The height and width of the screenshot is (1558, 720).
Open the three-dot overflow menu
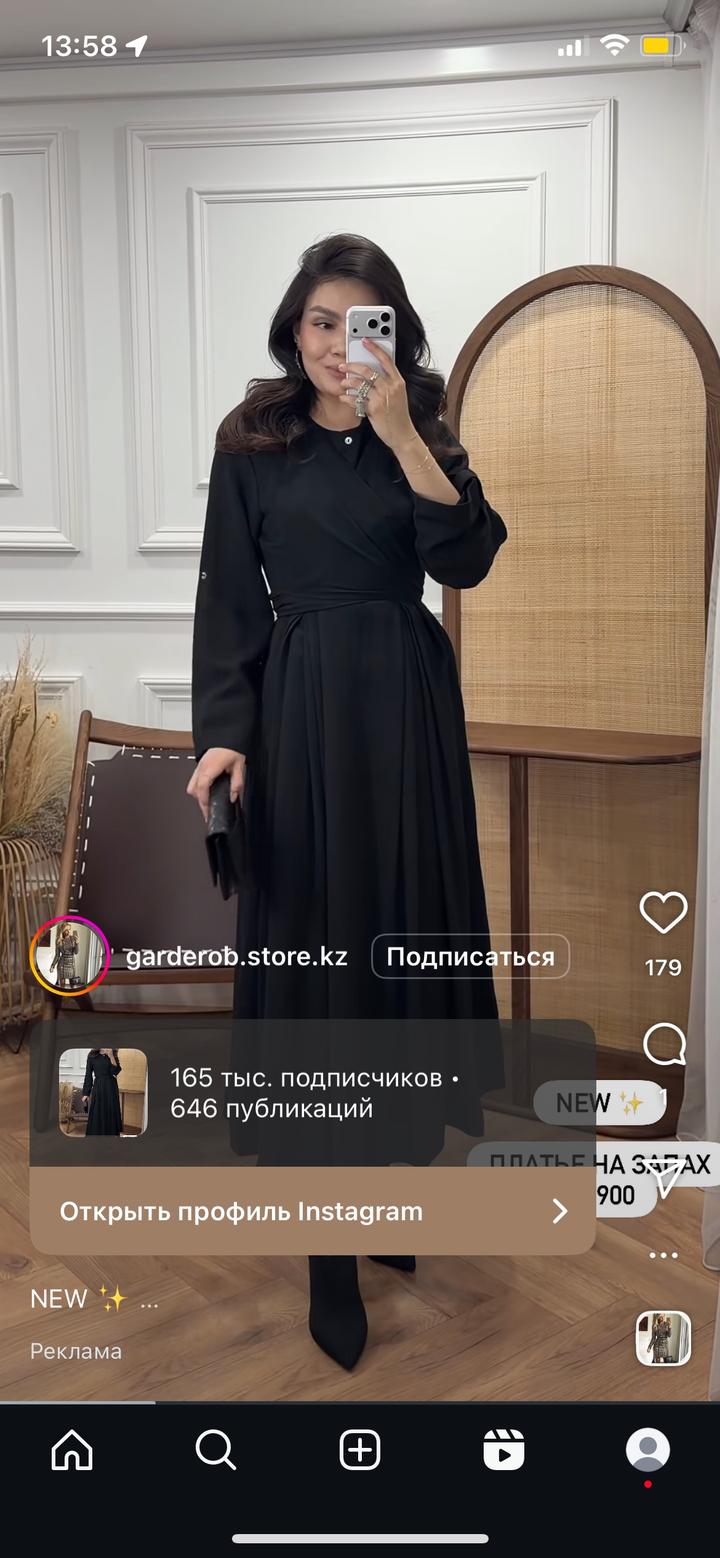pos(663,1255)
